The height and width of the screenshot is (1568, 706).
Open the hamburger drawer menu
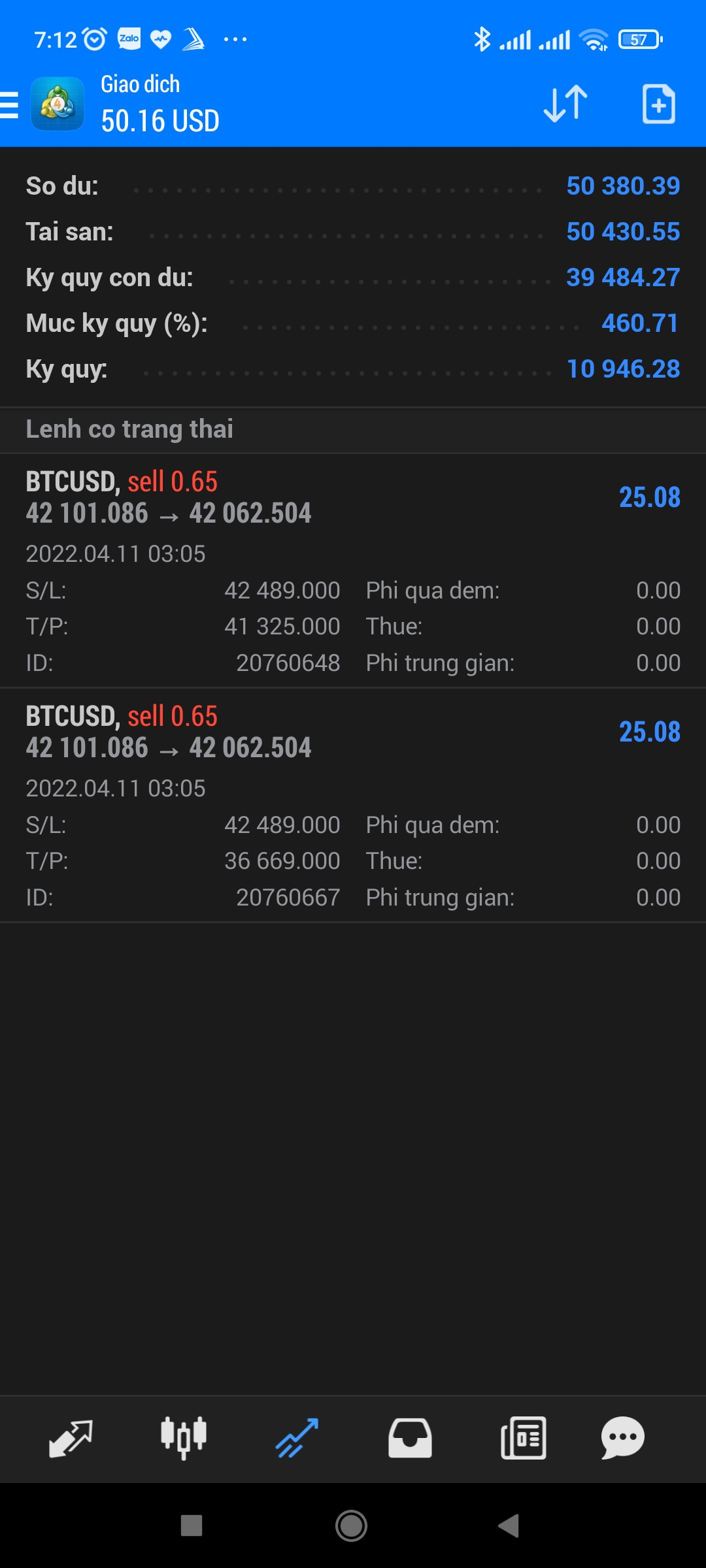10,105
